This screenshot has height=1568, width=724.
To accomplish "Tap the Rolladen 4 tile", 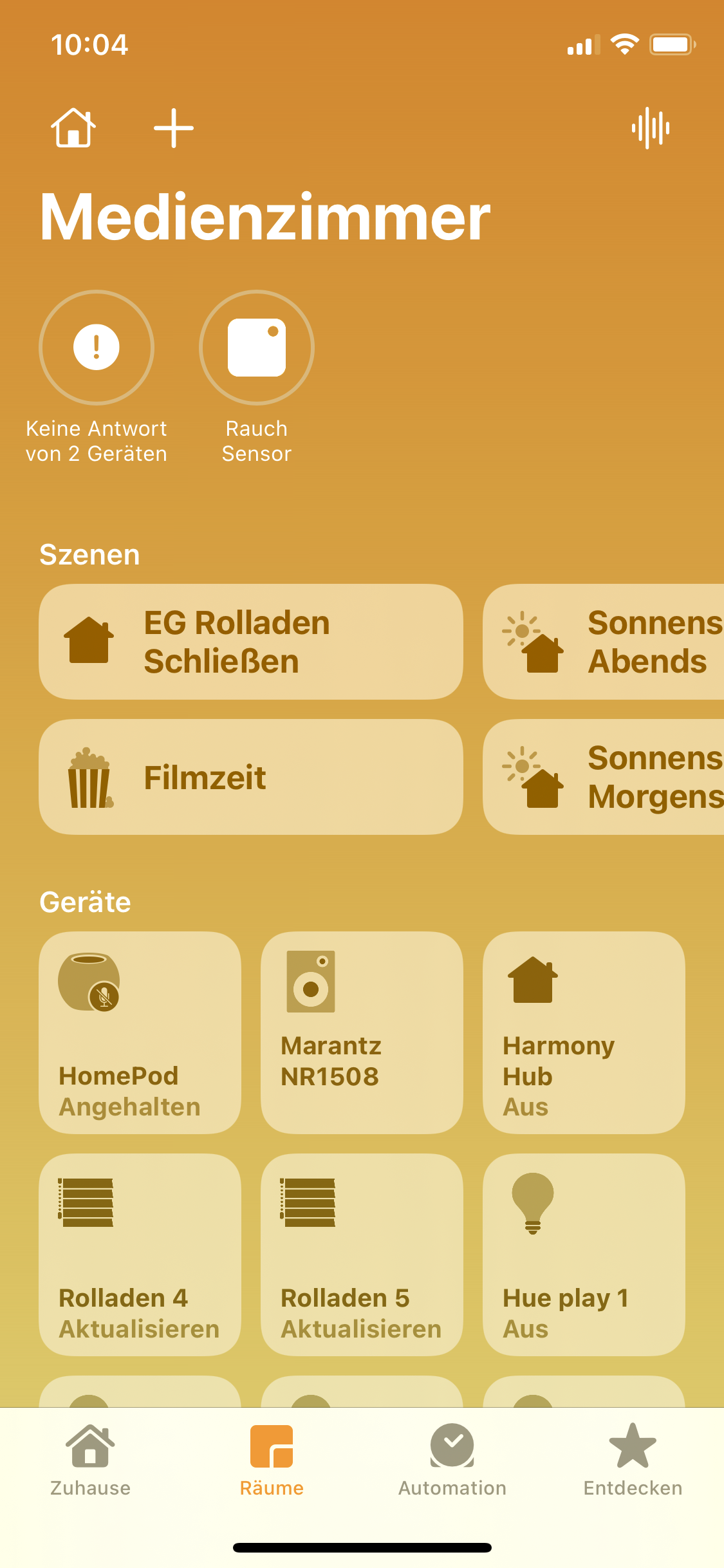I will (140, 1255).
